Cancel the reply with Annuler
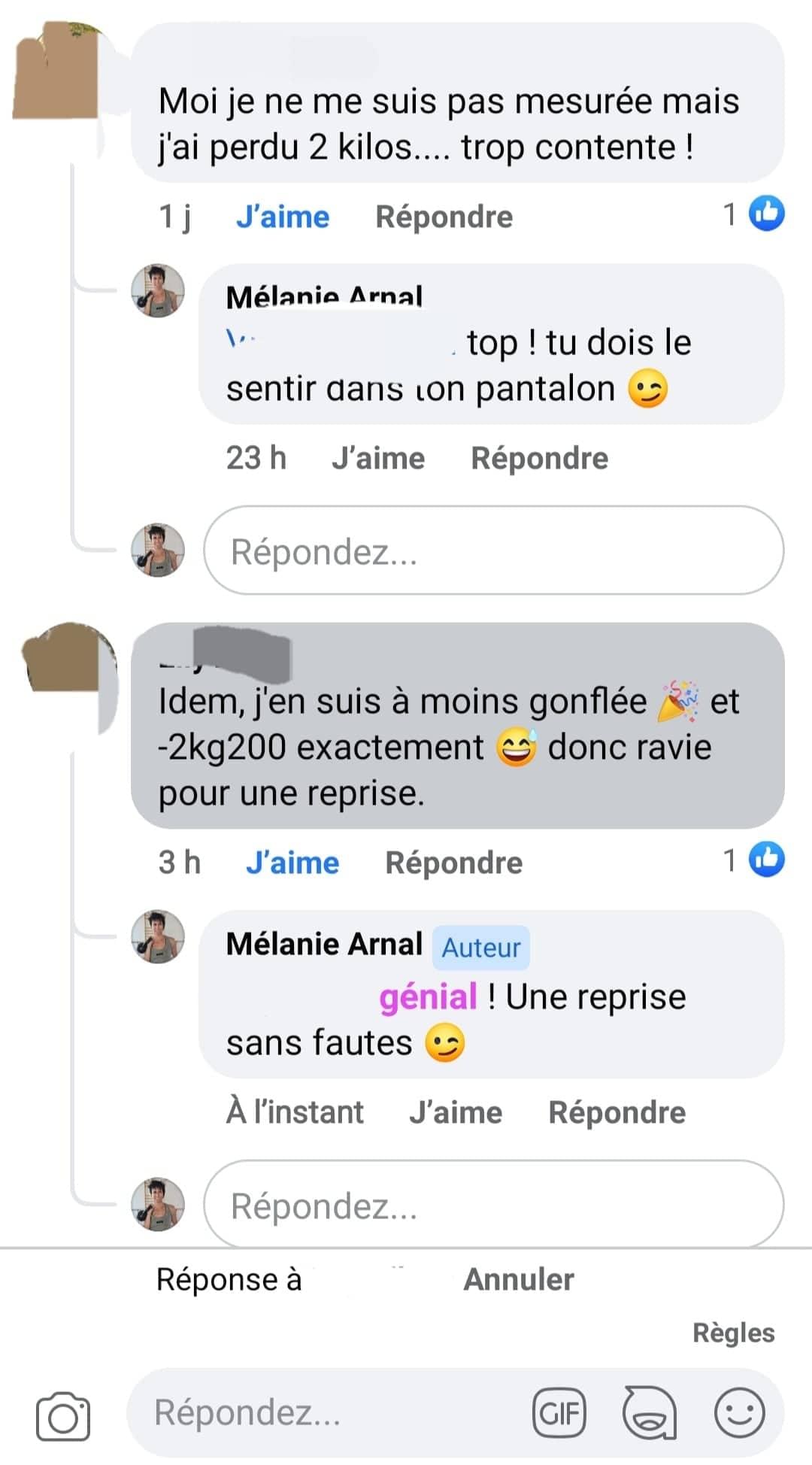Screen dimensions: 812x1465 click(x=519, y=1279)
